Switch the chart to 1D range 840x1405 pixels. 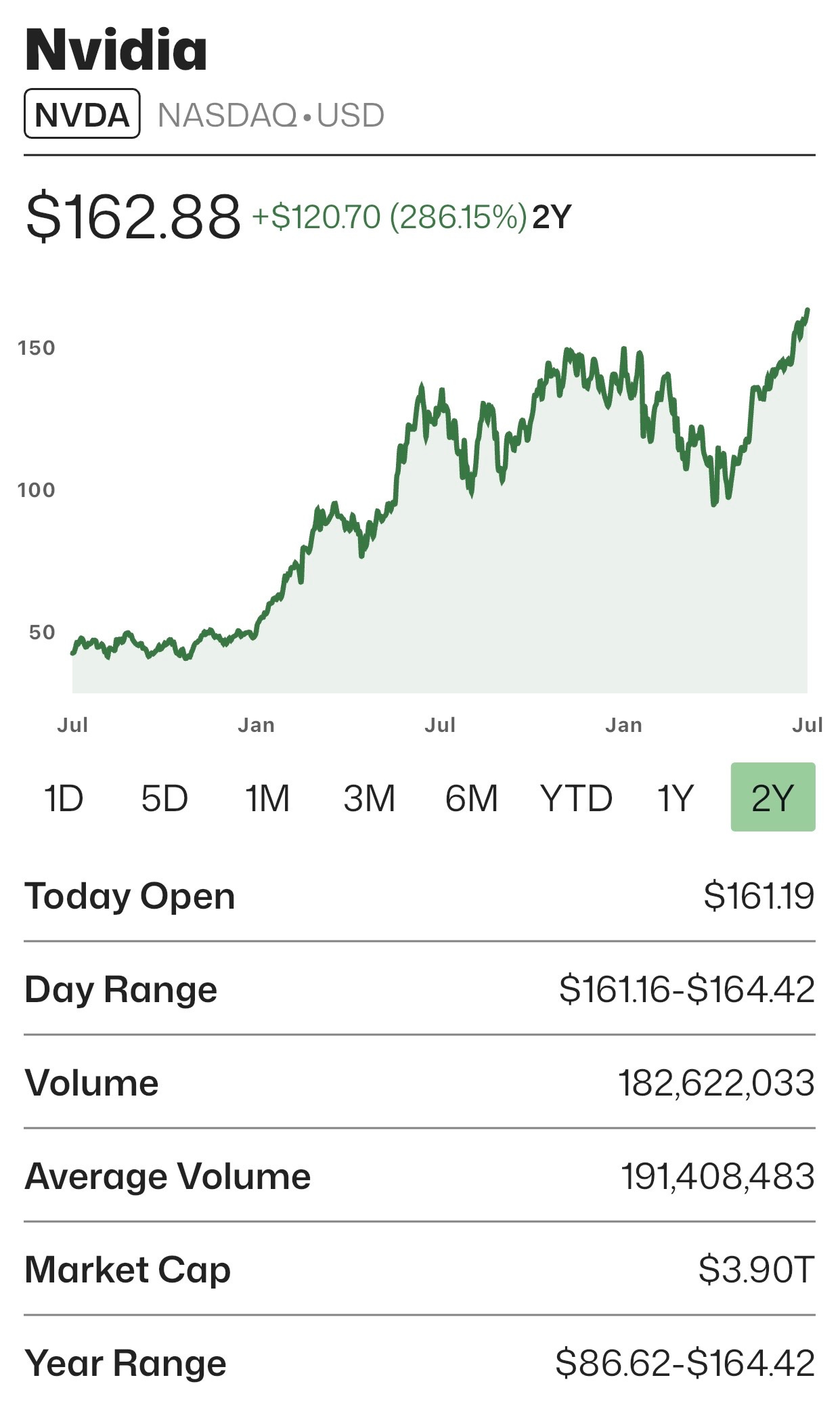coord(64,798)
